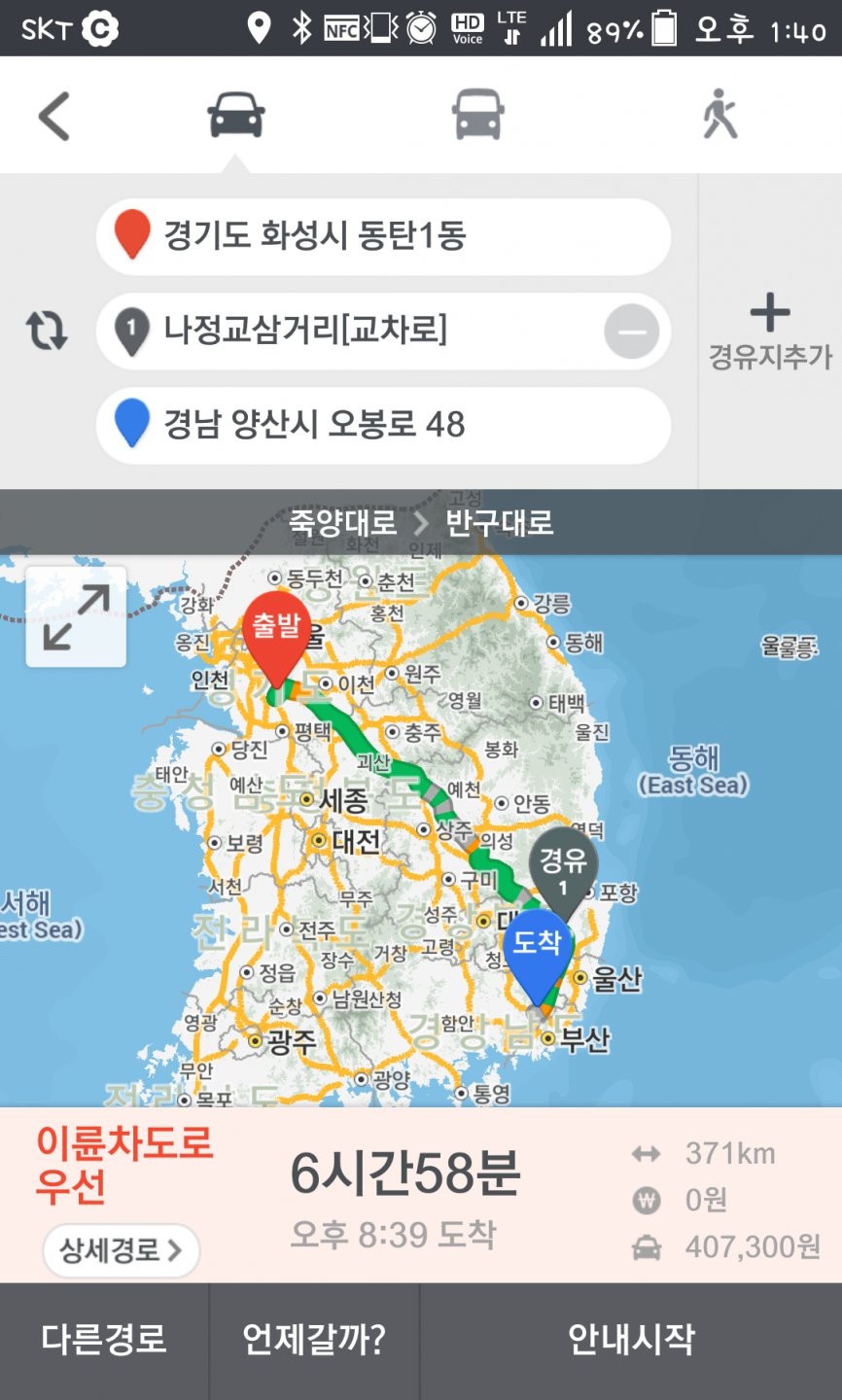Add a waypoint with 경유지추가
842x1400 pixels.
pos(769,332)
